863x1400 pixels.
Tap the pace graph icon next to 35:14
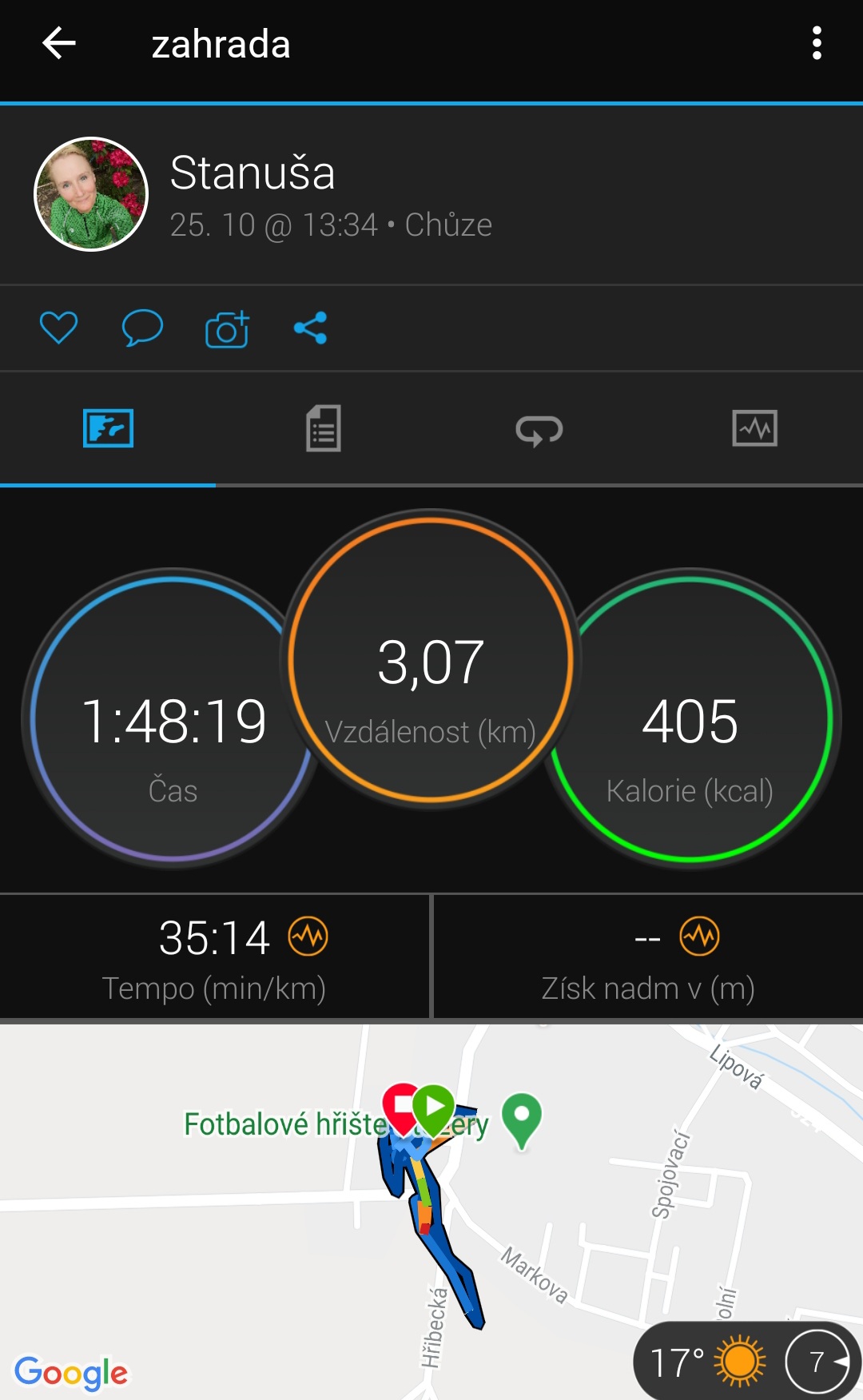tap(308, 937)
